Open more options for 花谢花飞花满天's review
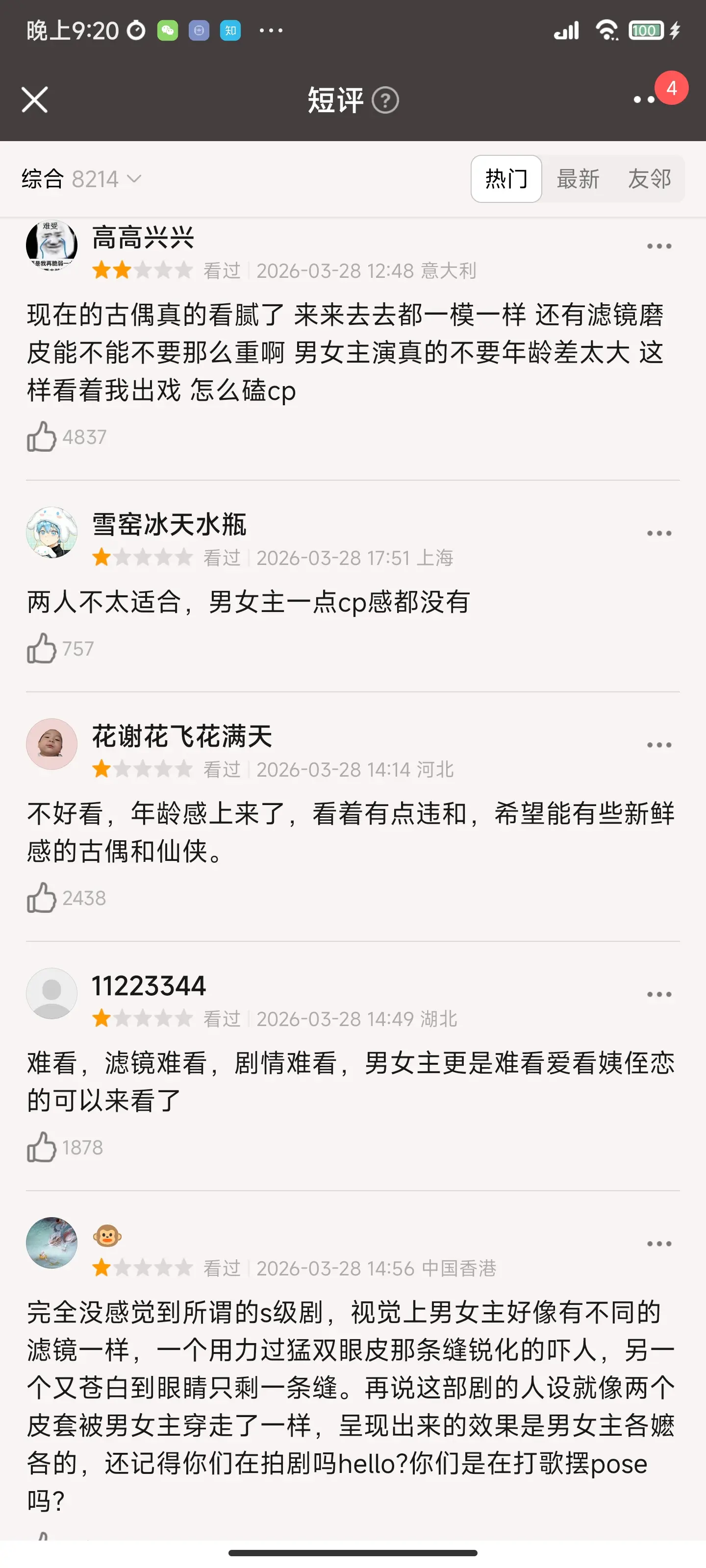This screenshot has width=706, height=1568. [x=658, y=745]
